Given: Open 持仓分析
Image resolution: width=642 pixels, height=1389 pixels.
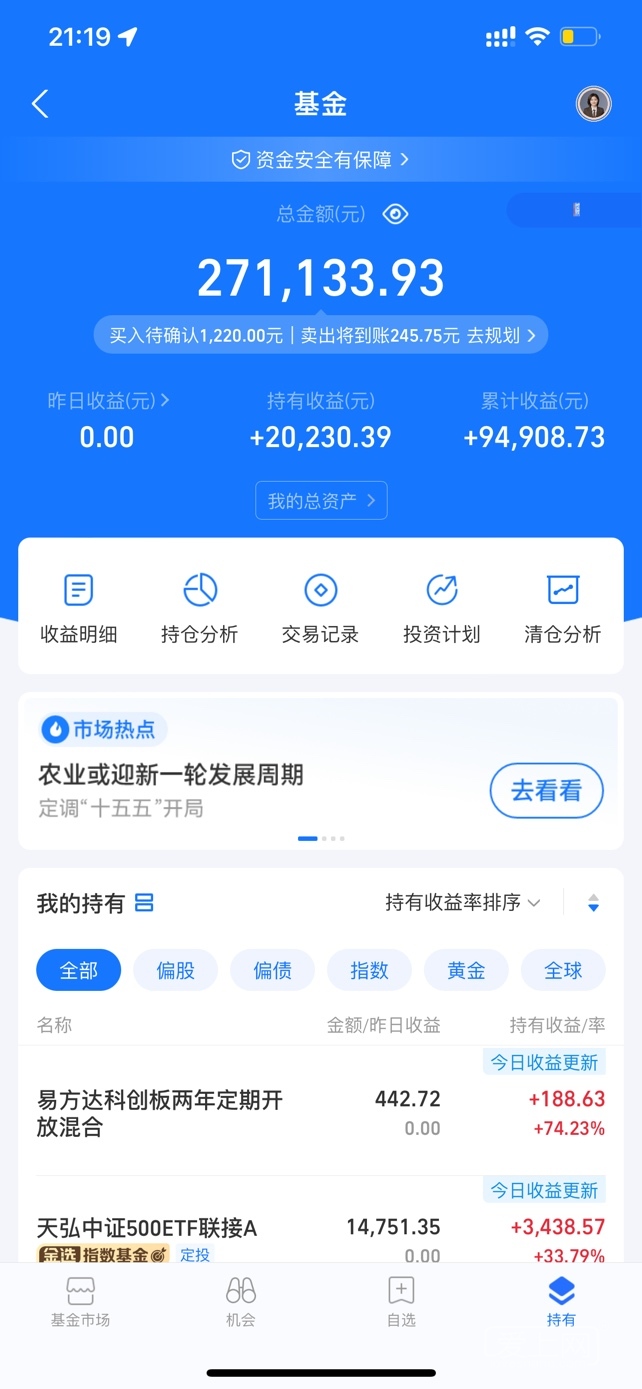Looking at the screenshot, I should [x=200, y=608].
